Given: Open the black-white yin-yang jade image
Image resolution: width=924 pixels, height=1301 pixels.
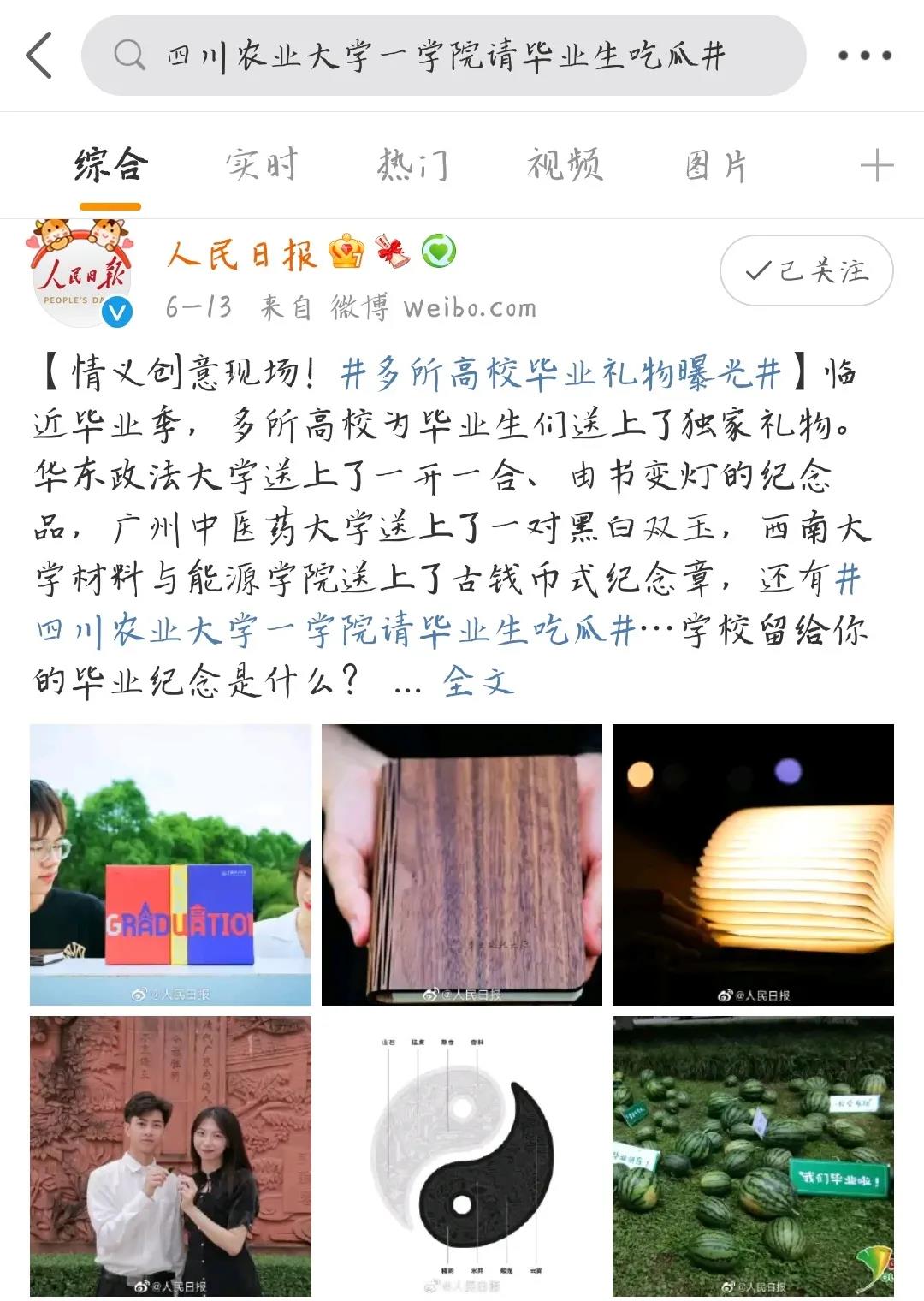Looking at the screenshot, I should pos(462,1155).
